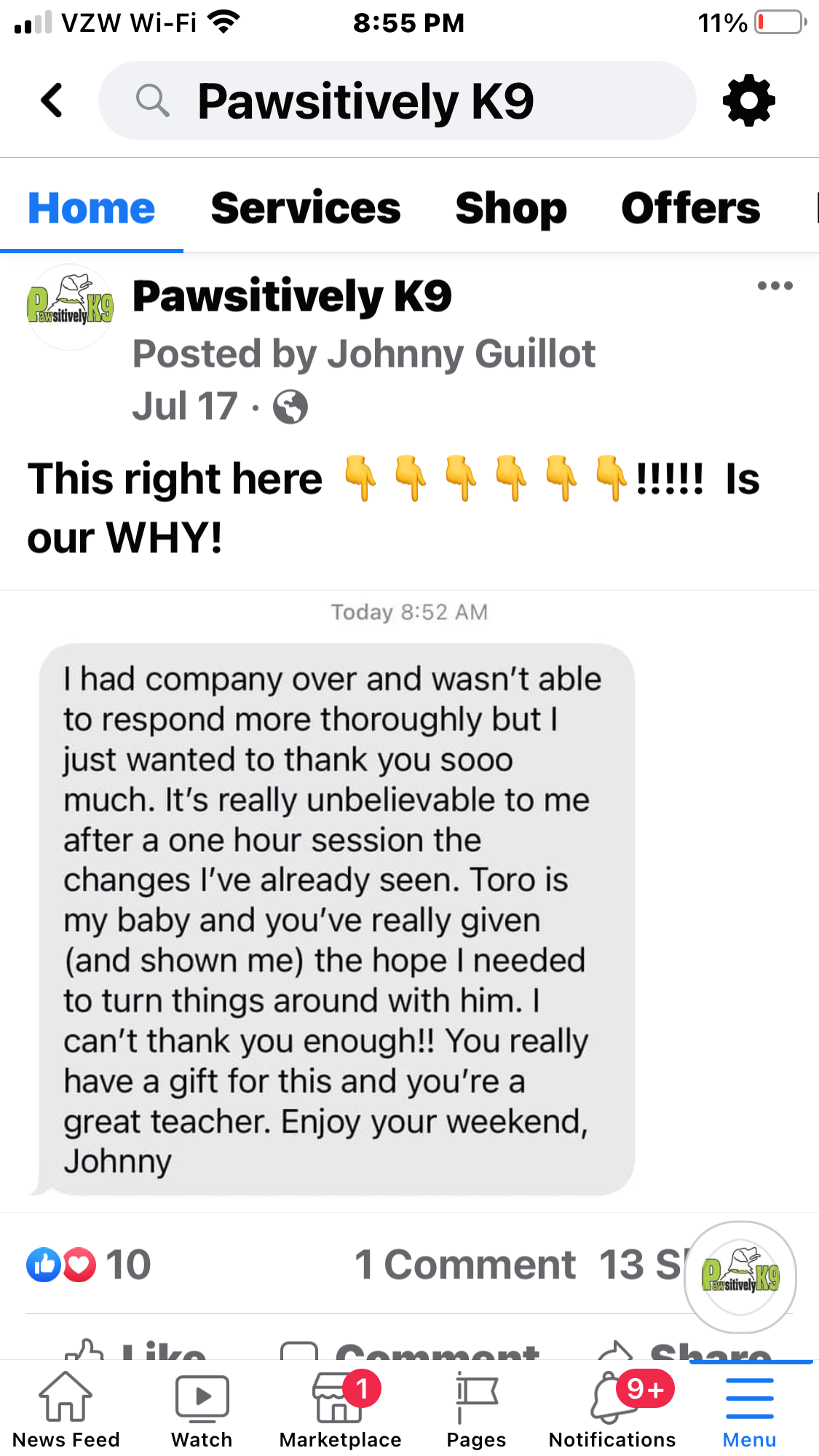Switch to the Offers tab
819x1456 pixels.
tap(690, 208)
